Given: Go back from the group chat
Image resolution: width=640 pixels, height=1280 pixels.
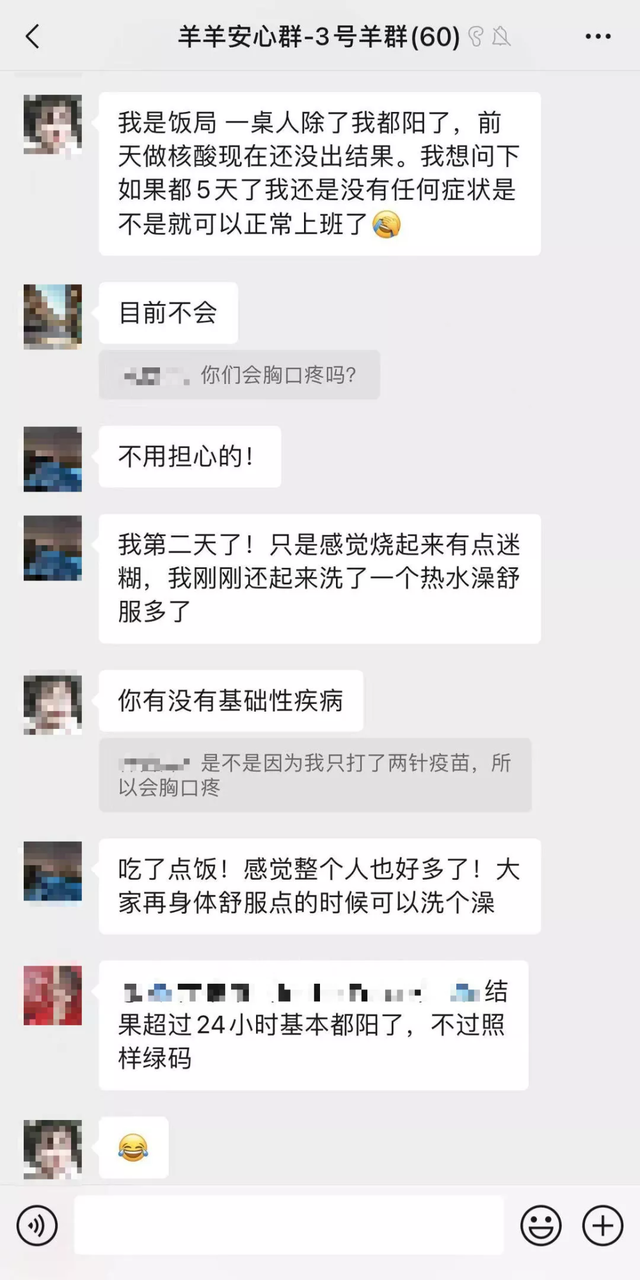Looking at the screenshot, I should point(32,37).
